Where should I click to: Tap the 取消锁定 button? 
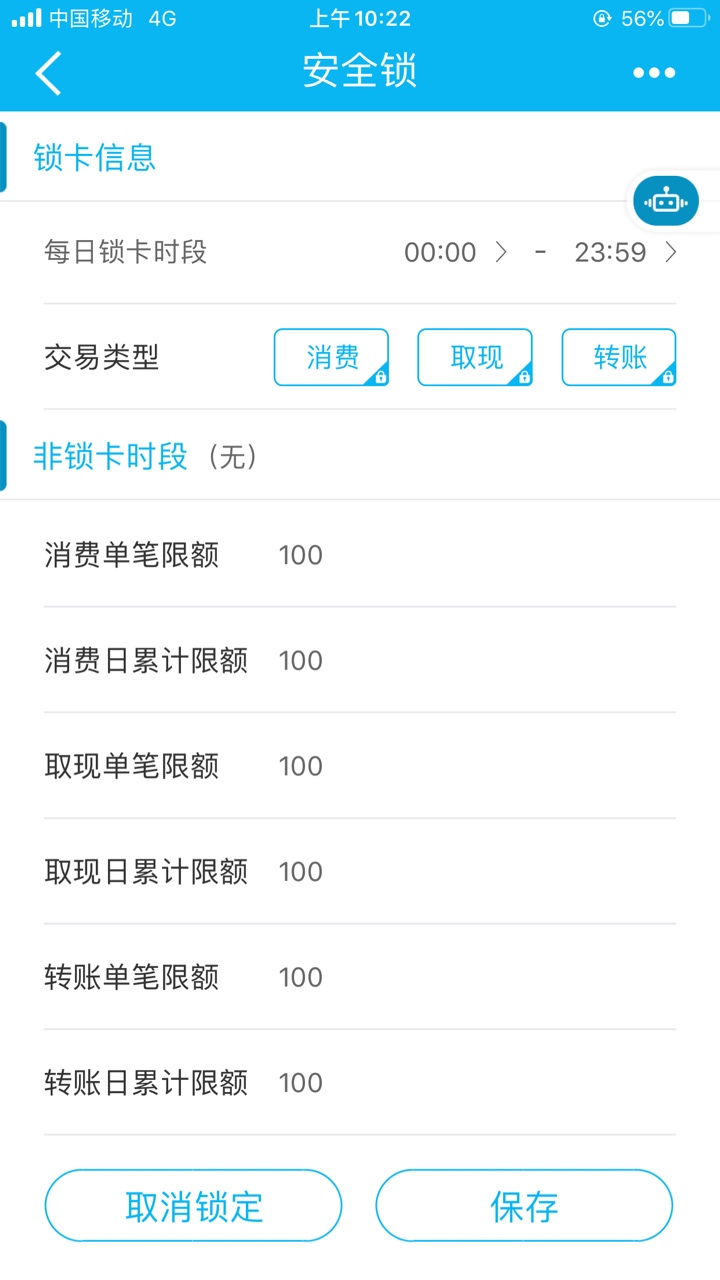tap(193, 1206)
